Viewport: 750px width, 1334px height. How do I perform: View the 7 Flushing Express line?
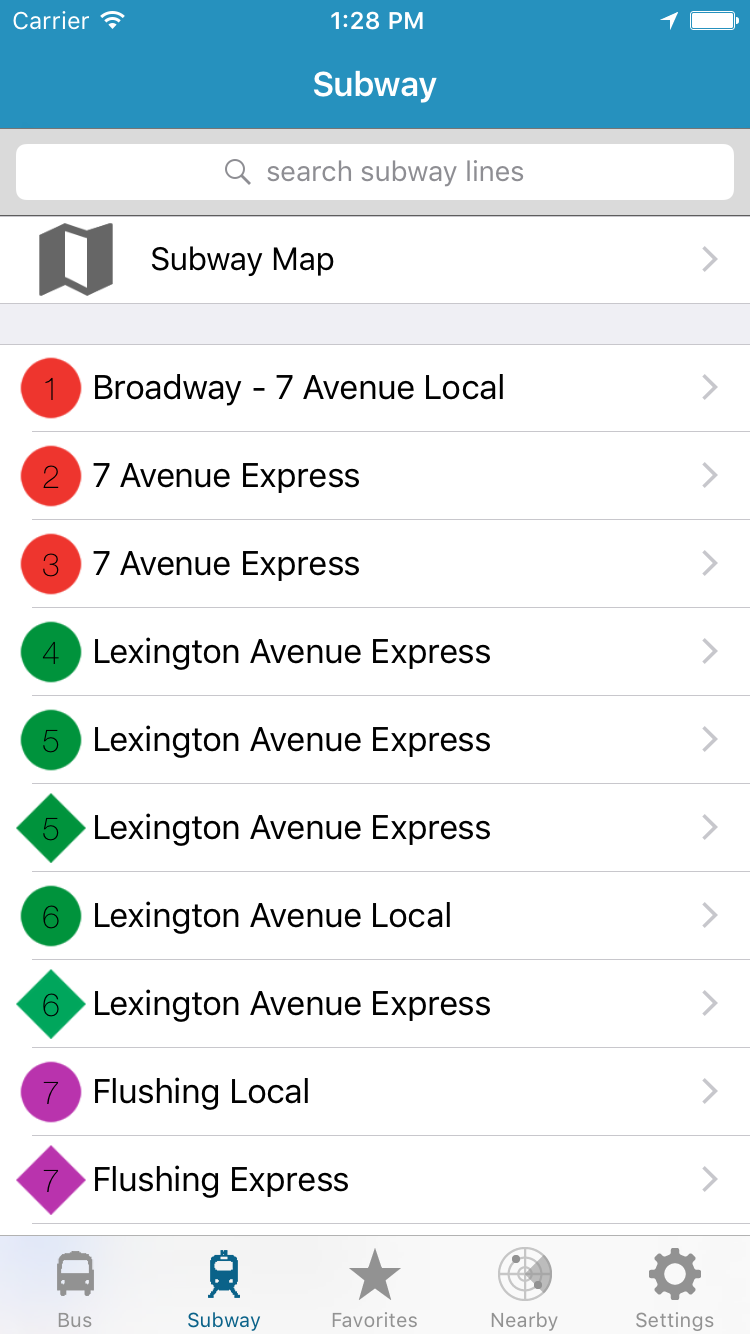pyautogui.click(x=375, y=1180)
